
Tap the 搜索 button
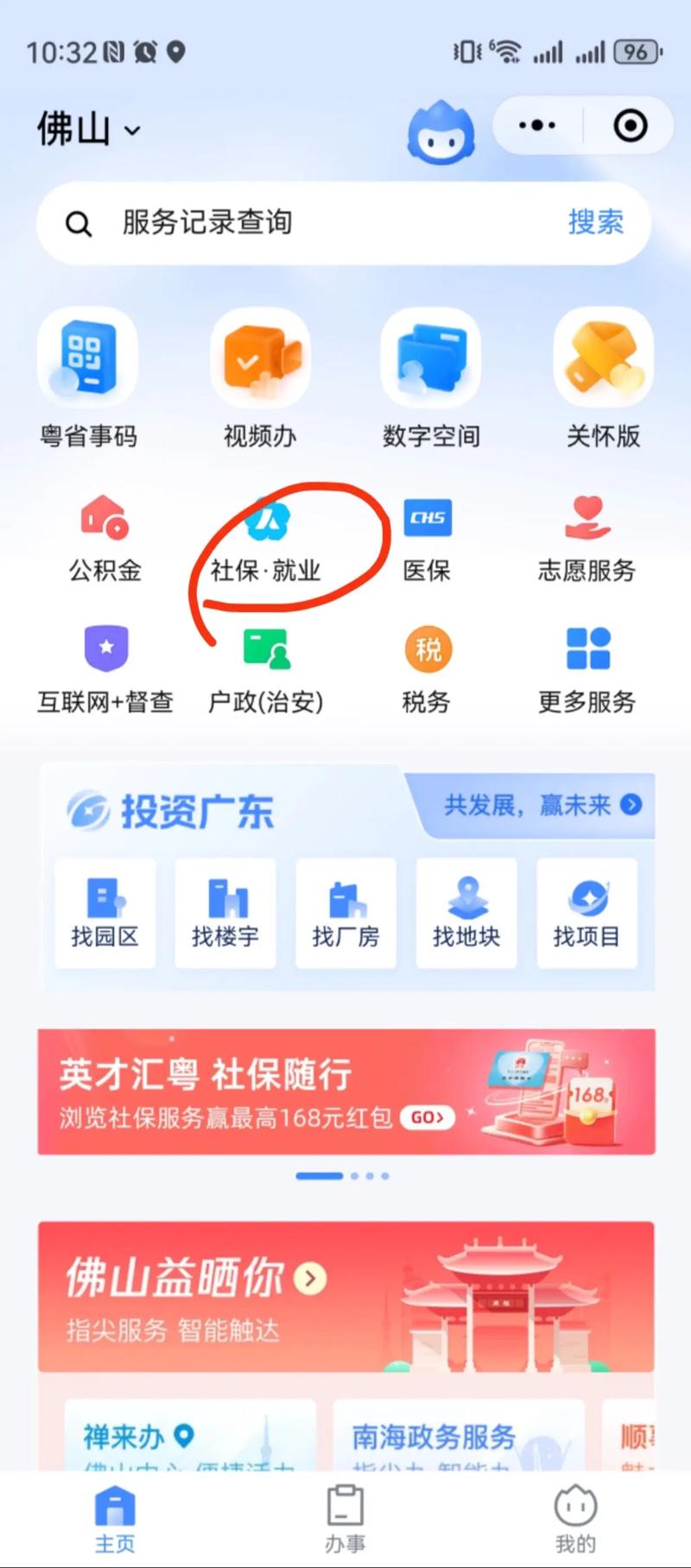(x=595, y=223)
